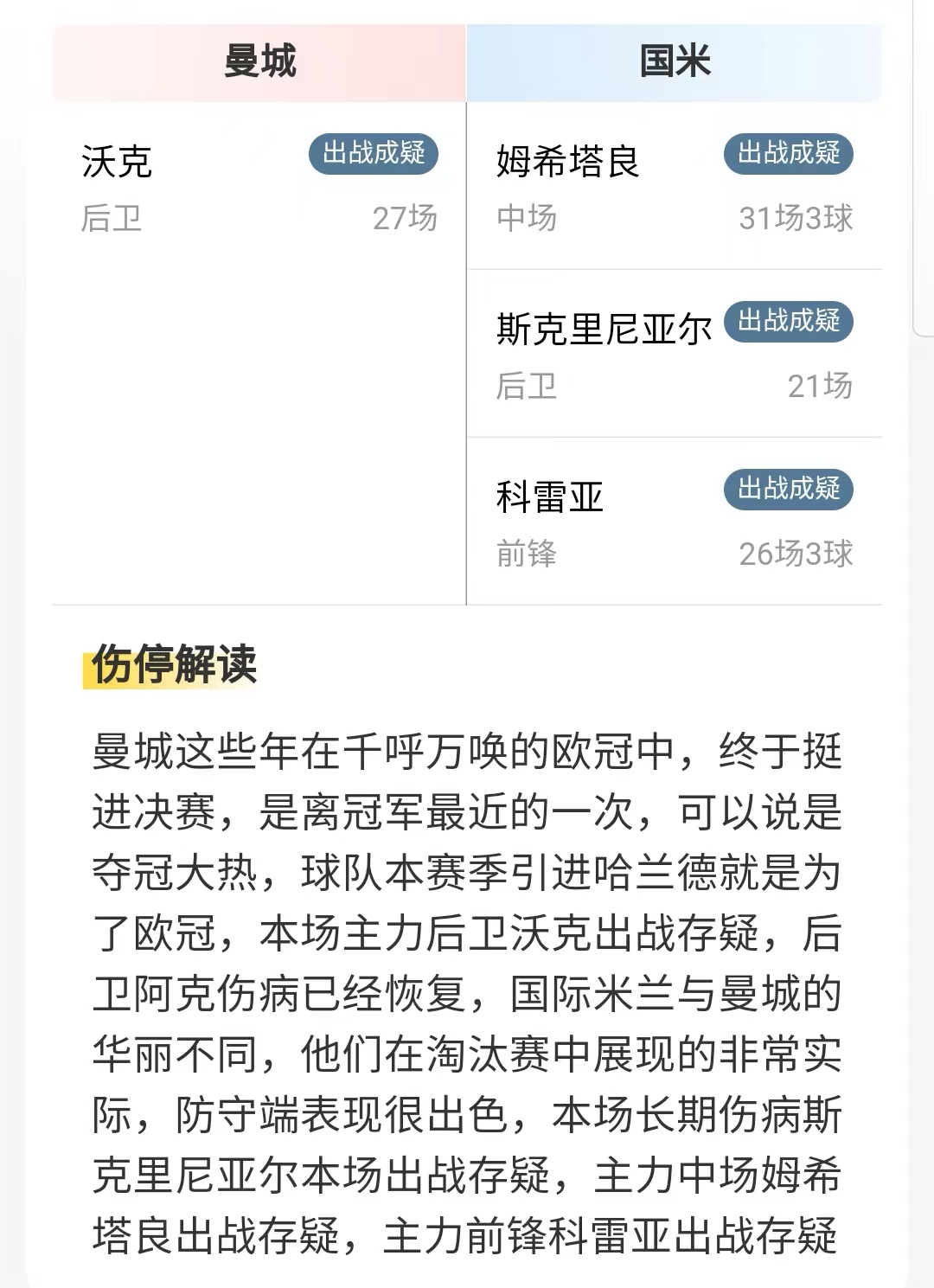Click the 出战成疑 badge next to 科雷亚
The height and width of the screenshot is (1288, 934).
(790, 488)
